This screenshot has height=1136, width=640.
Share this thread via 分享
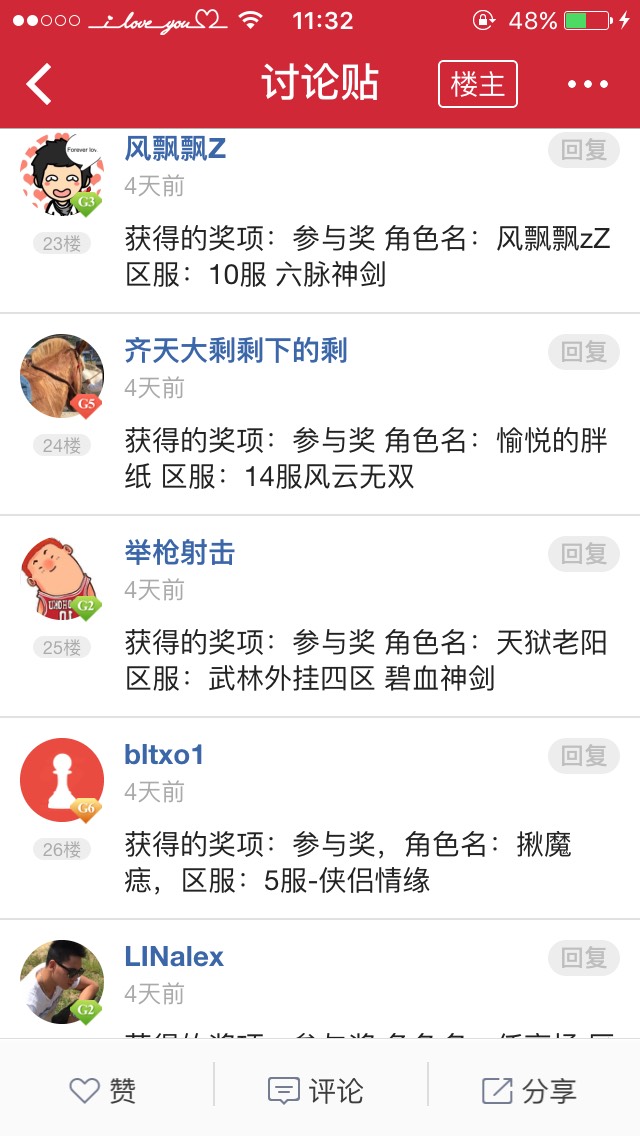tap(529, 1091)
